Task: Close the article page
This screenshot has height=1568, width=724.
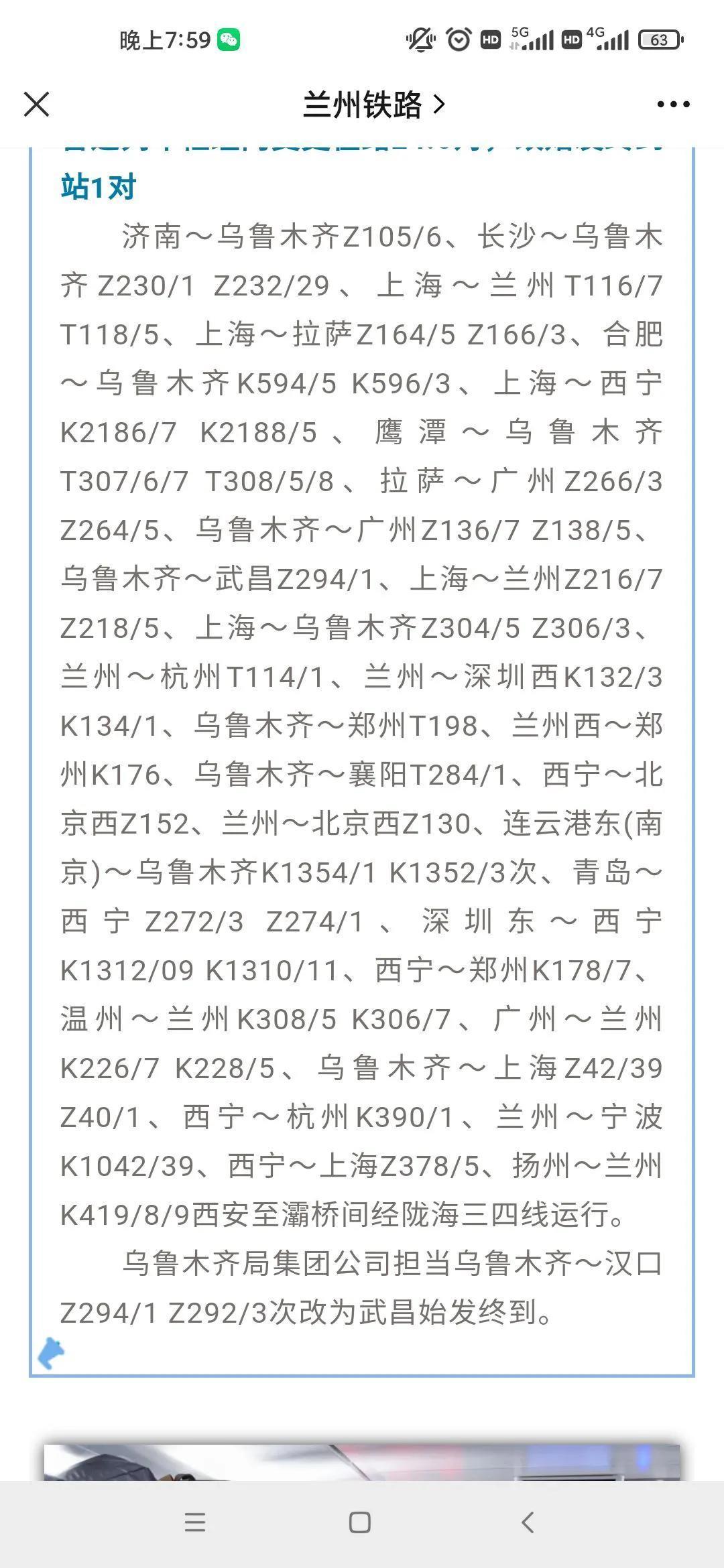Action: tap(37, 105)
